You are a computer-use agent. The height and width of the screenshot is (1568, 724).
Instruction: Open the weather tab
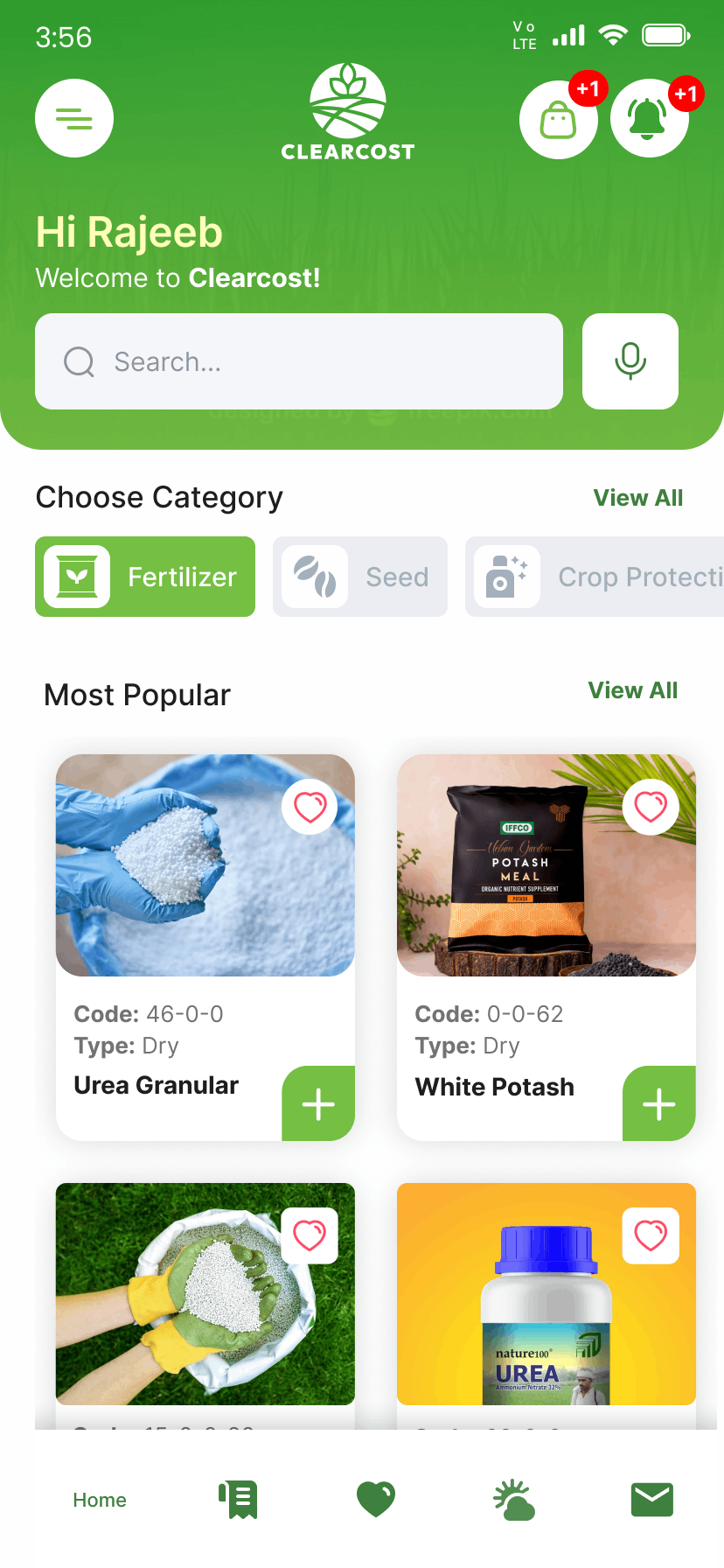(514, 1500)
